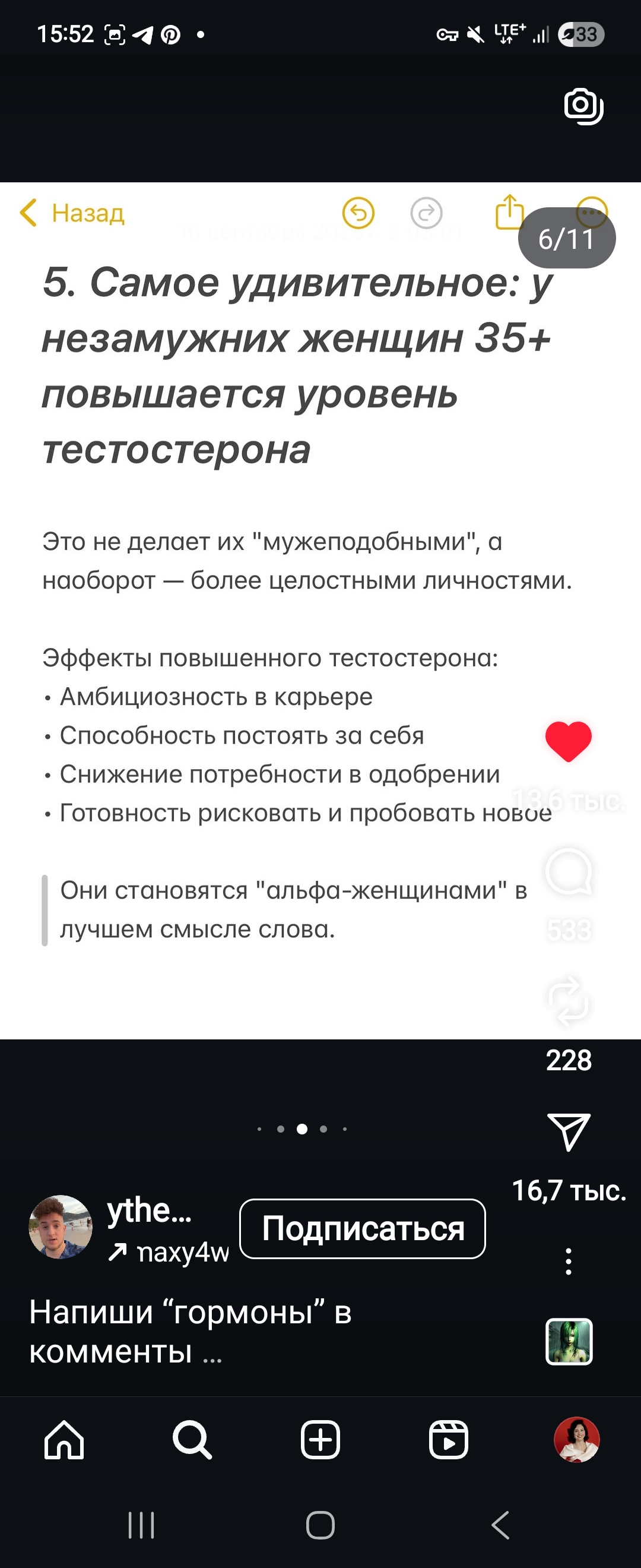
Task: Create a new post with the plus tab
Action: [320, 1440]
